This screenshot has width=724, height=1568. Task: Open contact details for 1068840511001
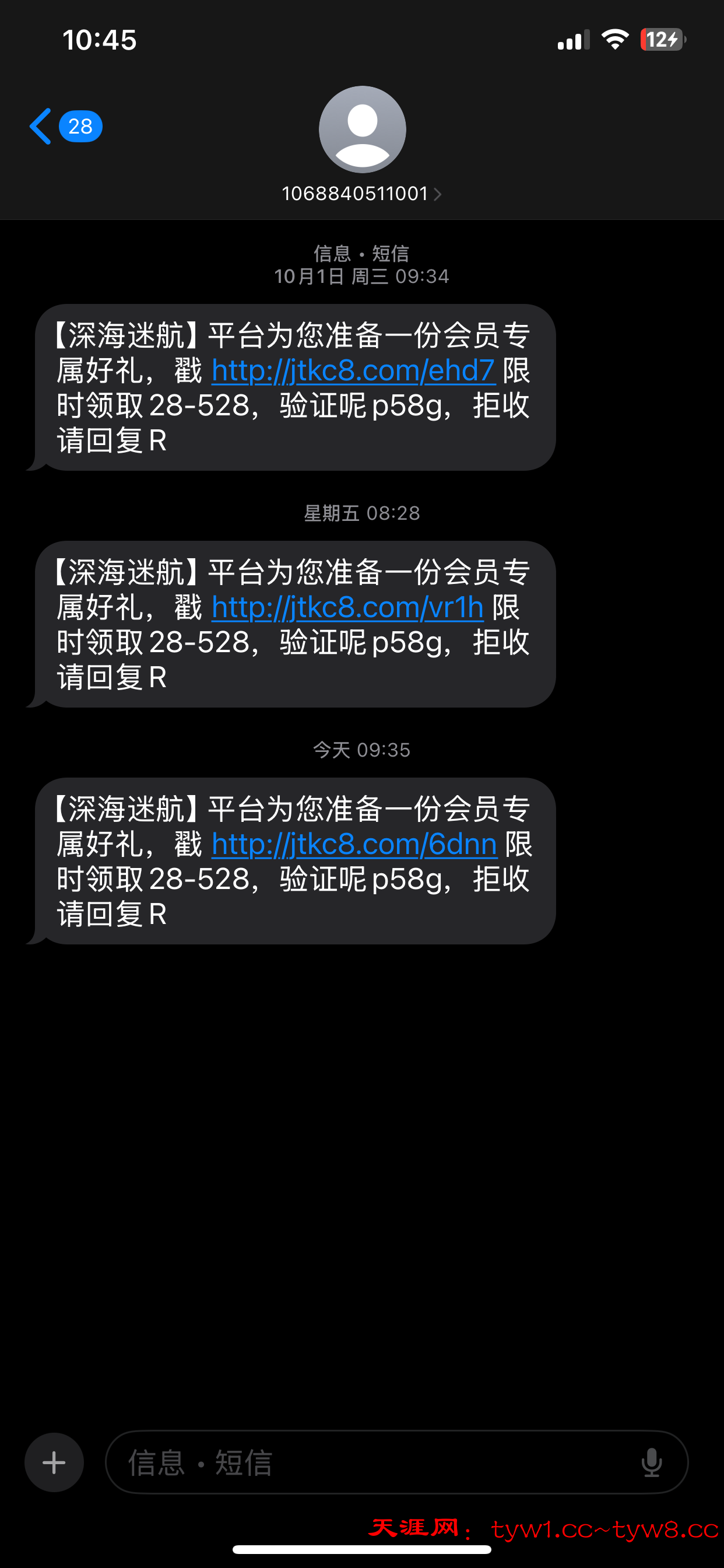pos(361,194)
